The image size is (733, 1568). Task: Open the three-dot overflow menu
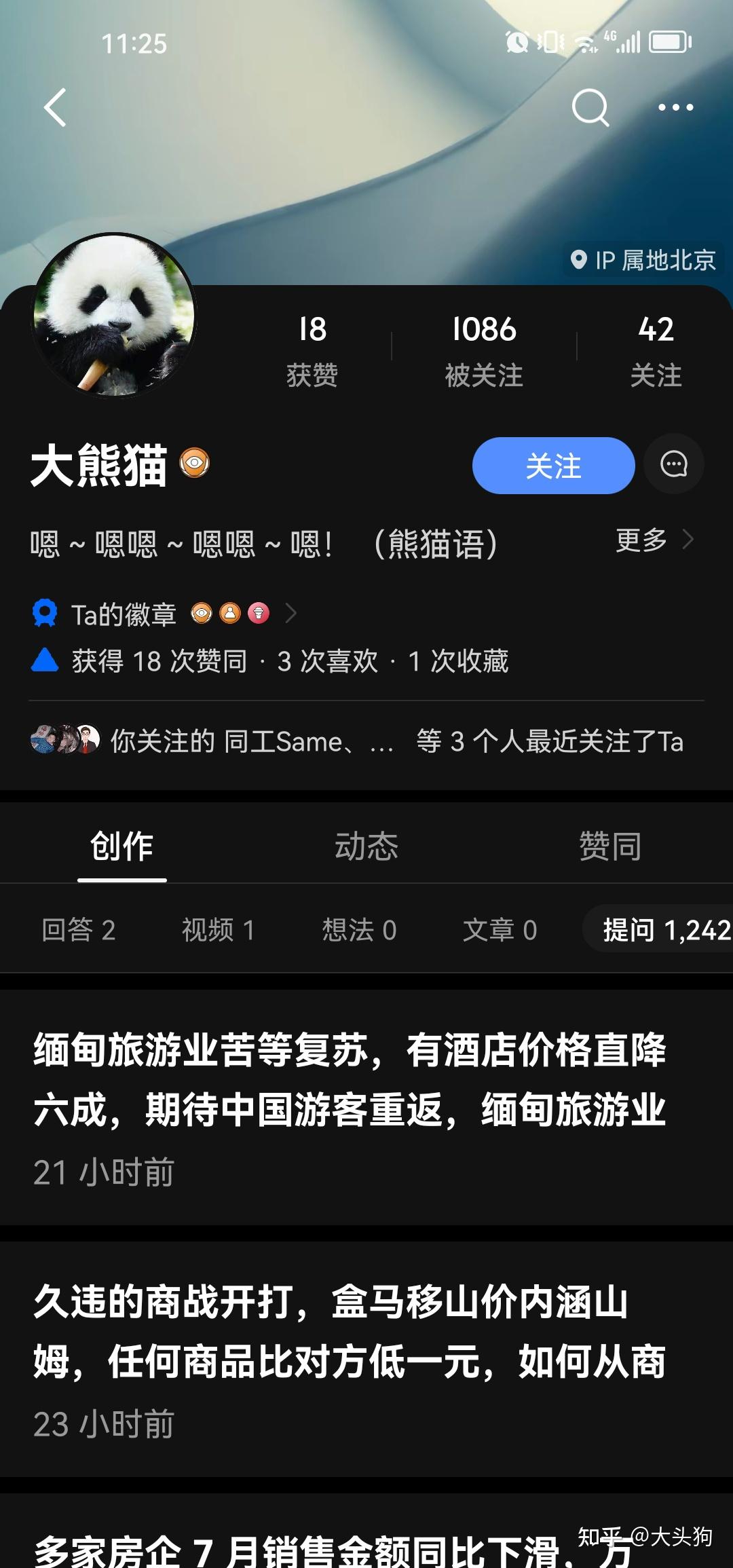(675, 108)
